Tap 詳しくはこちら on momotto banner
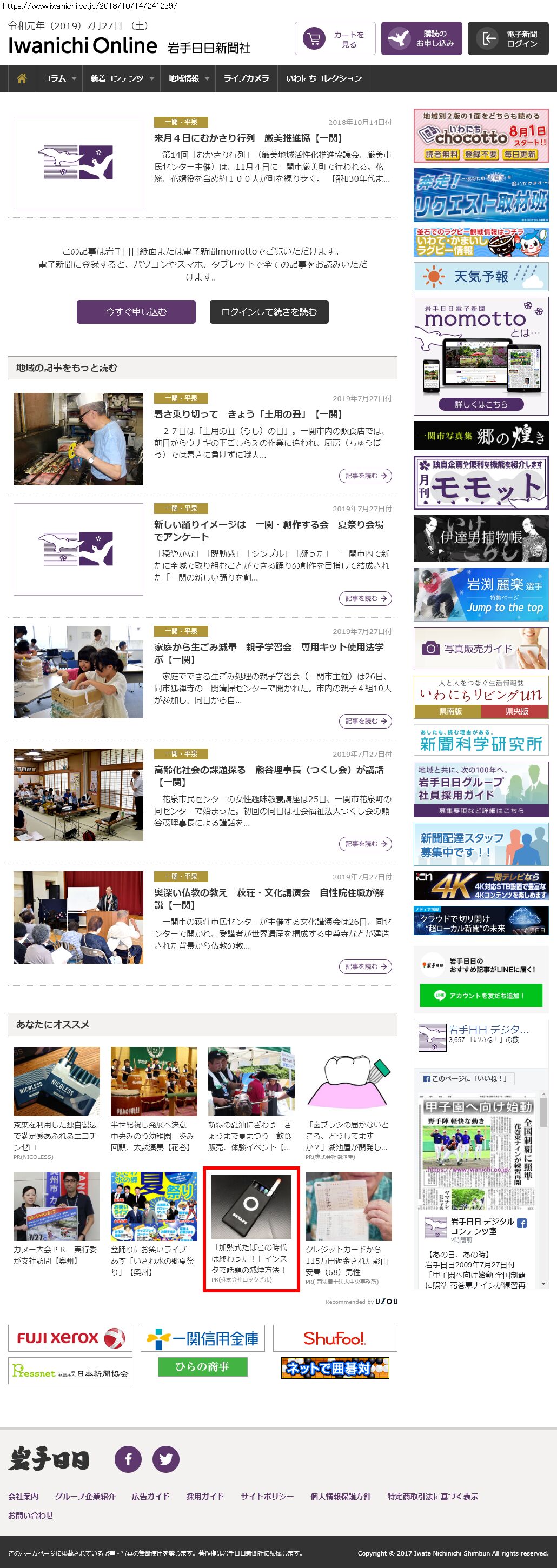The height and width of the screenshot is (1568, 557). point(480,404)
